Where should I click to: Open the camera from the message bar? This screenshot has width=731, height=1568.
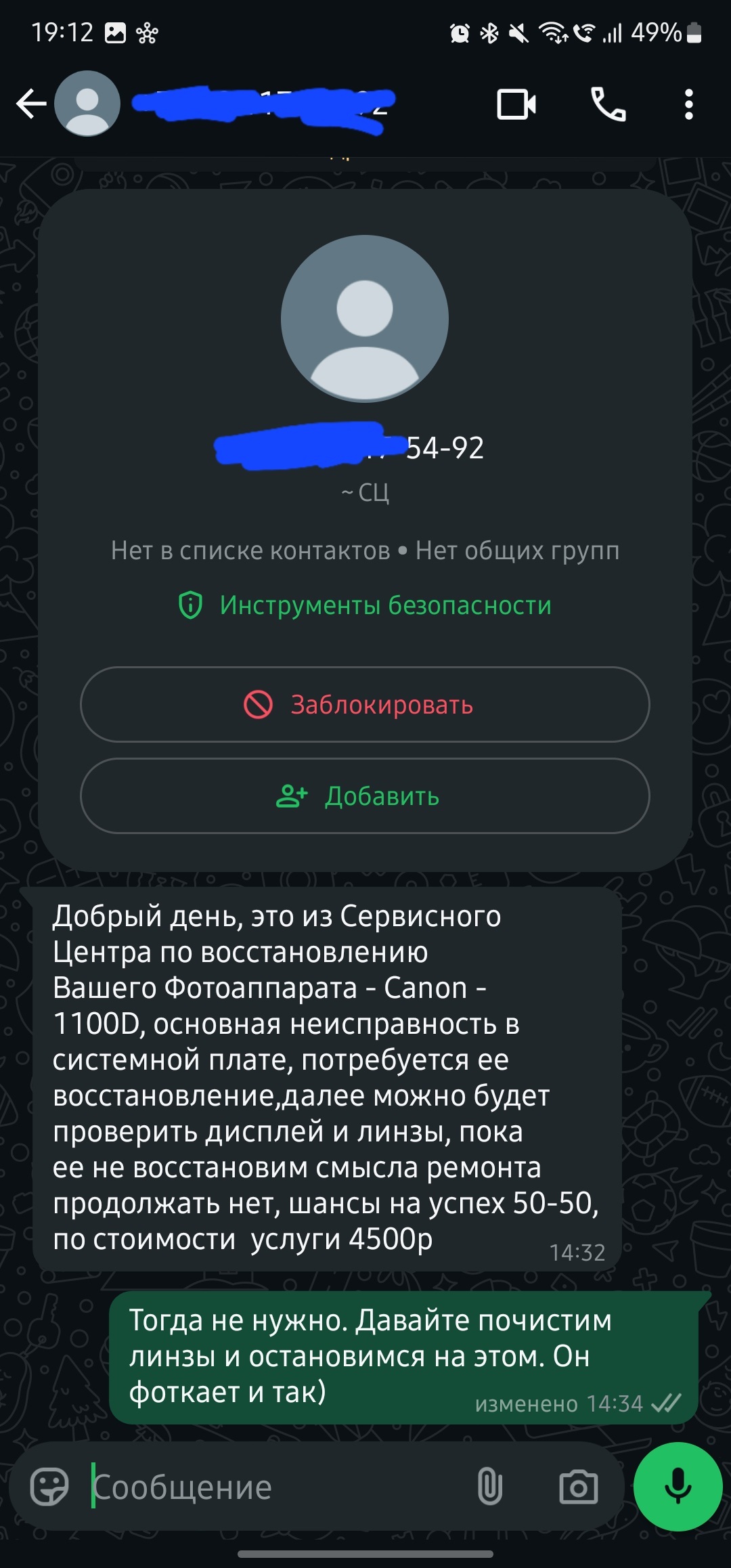click(x=578, y=1487)
